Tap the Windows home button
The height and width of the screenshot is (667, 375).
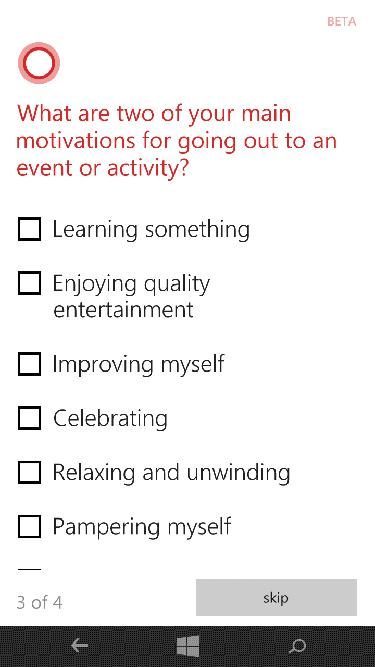coord(188,646)
